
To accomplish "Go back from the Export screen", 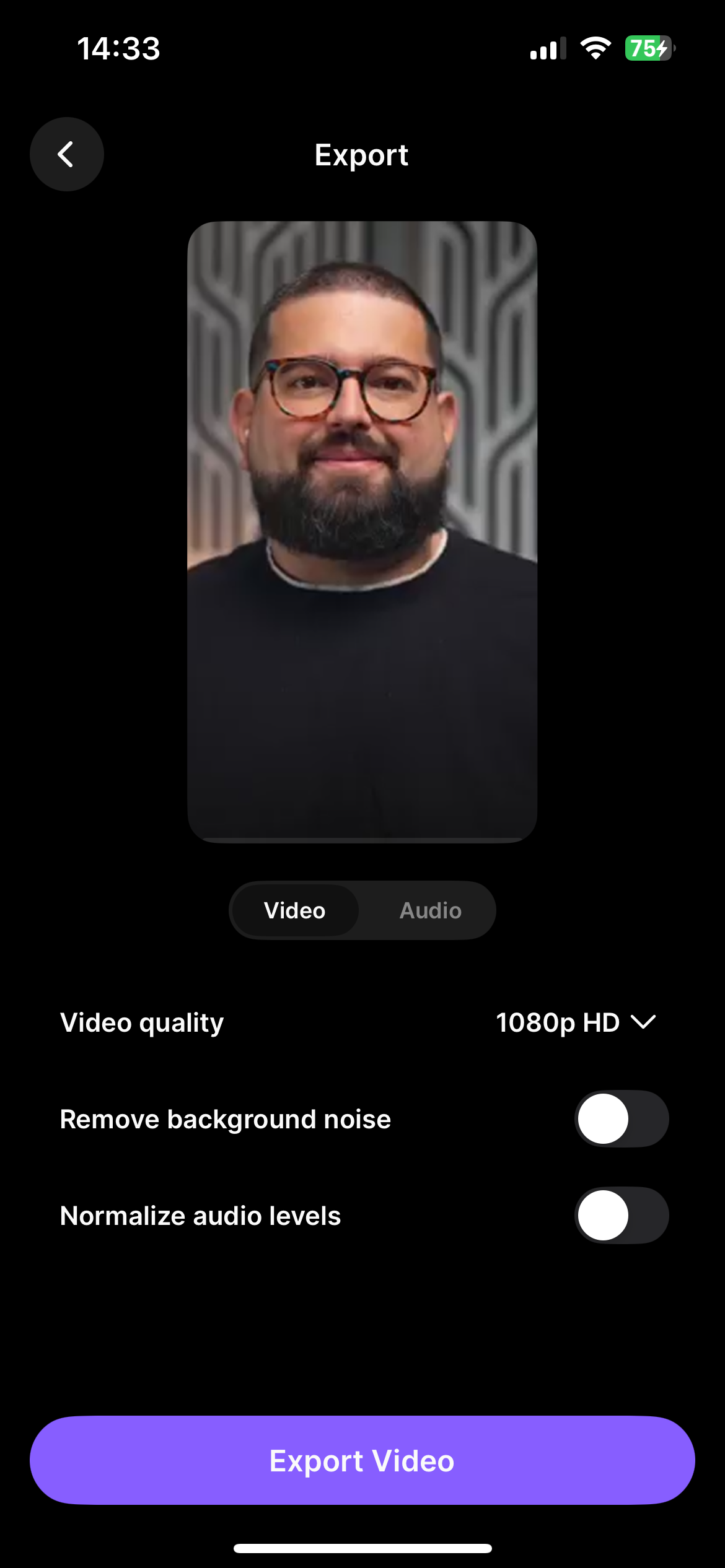I will click(x=66, y=154).
